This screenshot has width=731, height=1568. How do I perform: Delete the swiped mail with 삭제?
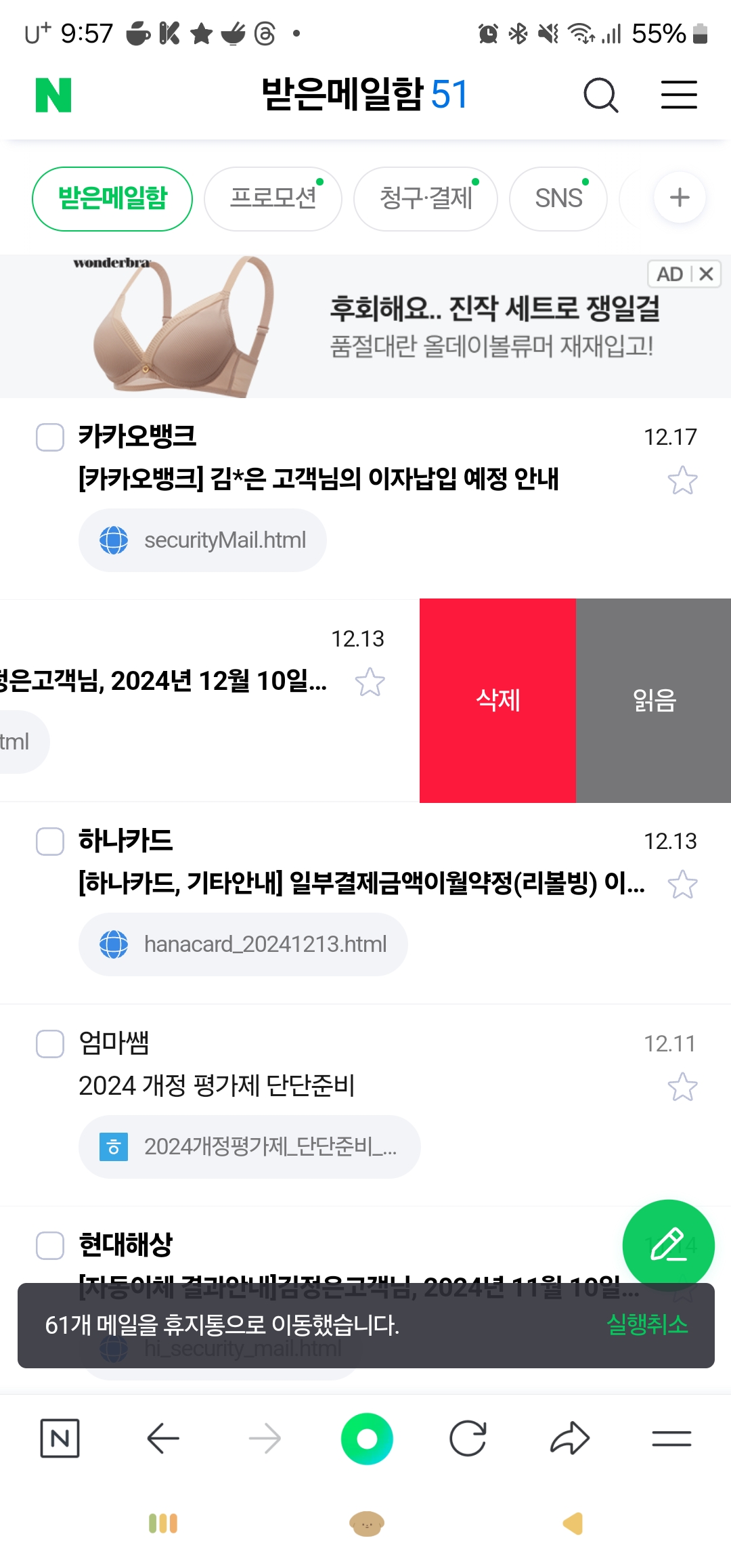point(497,701)
